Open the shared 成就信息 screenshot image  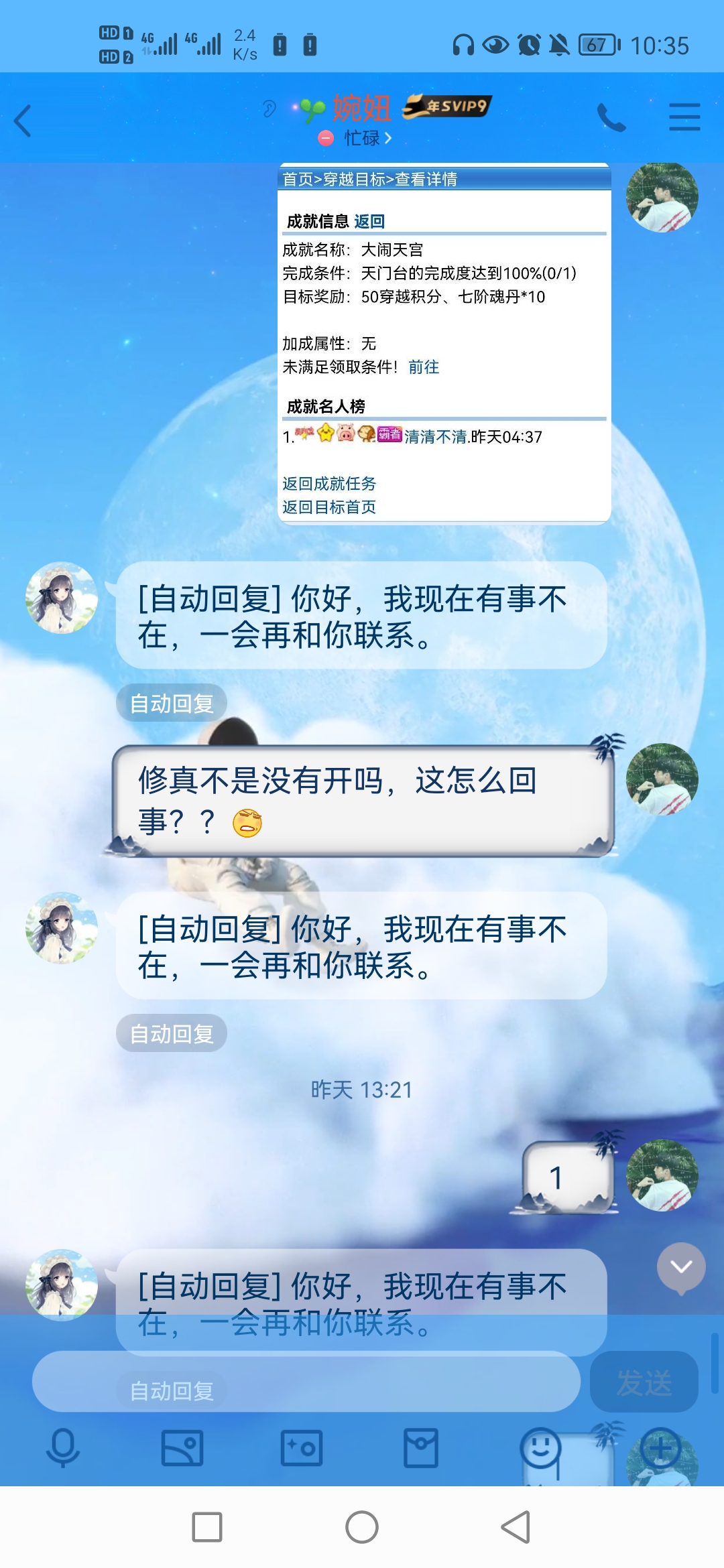(444, 343)
